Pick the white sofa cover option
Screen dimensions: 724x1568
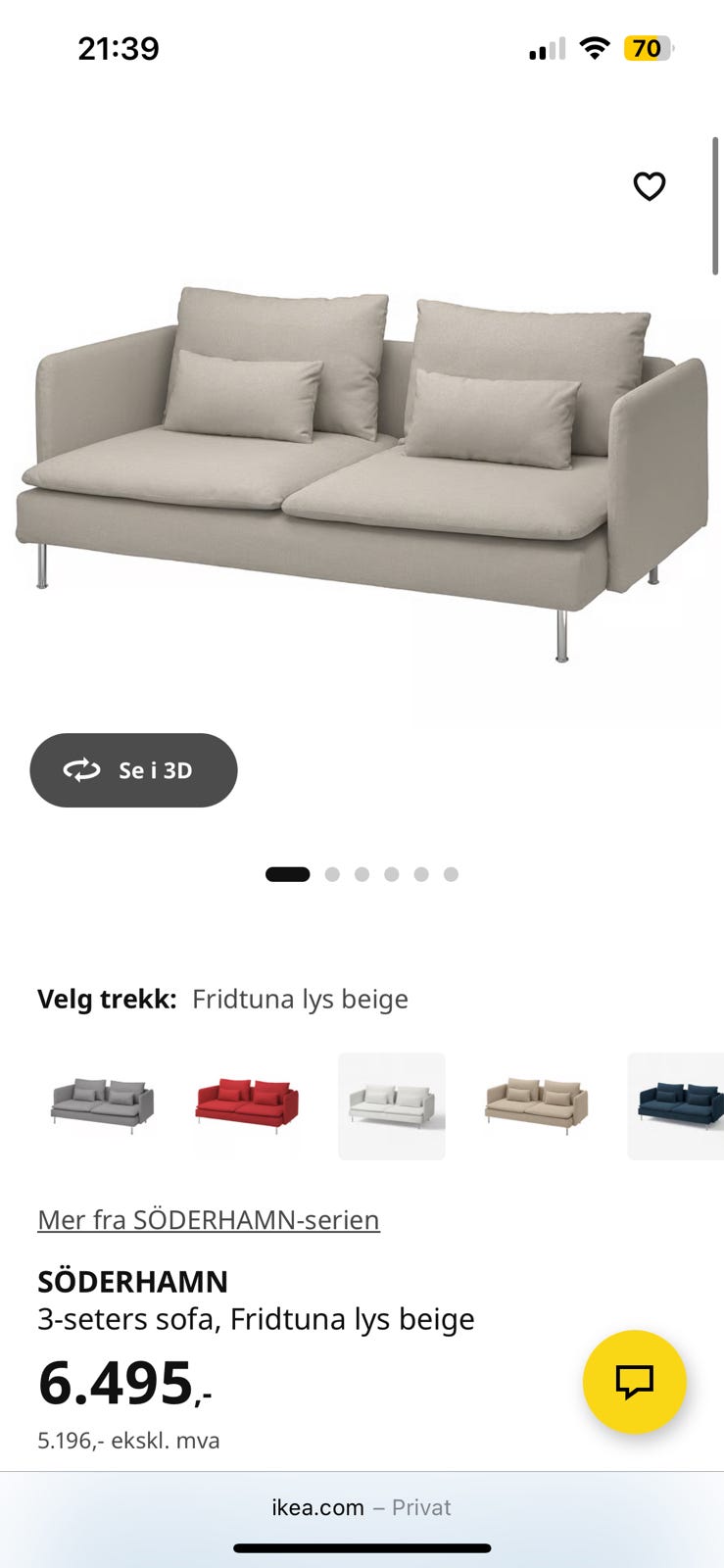[x=392, y=1105]
